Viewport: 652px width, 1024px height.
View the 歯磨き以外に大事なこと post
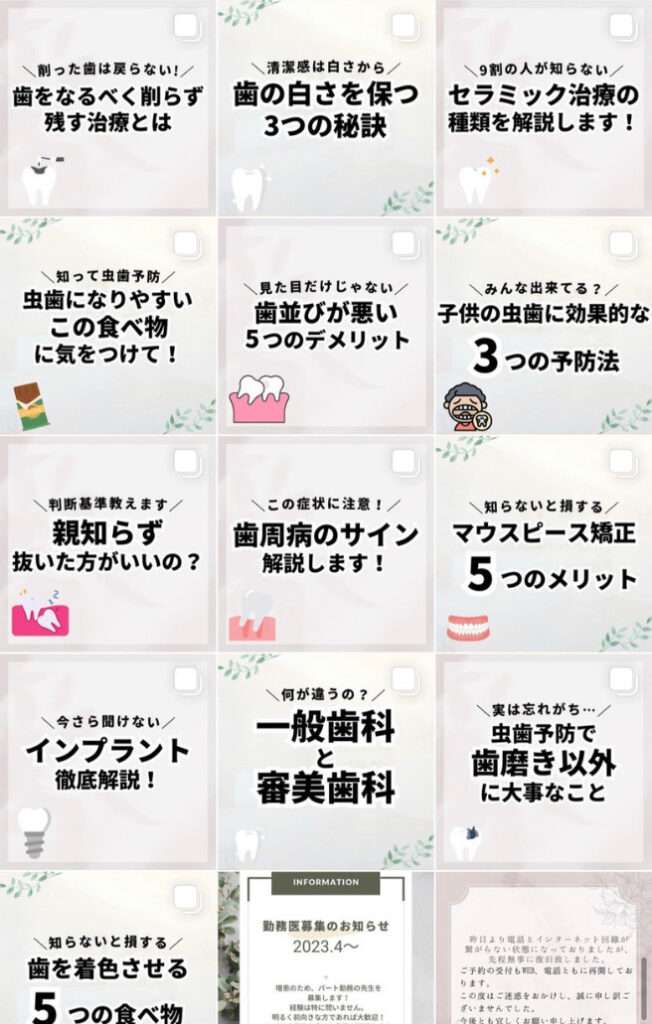(x=543, y=761)
